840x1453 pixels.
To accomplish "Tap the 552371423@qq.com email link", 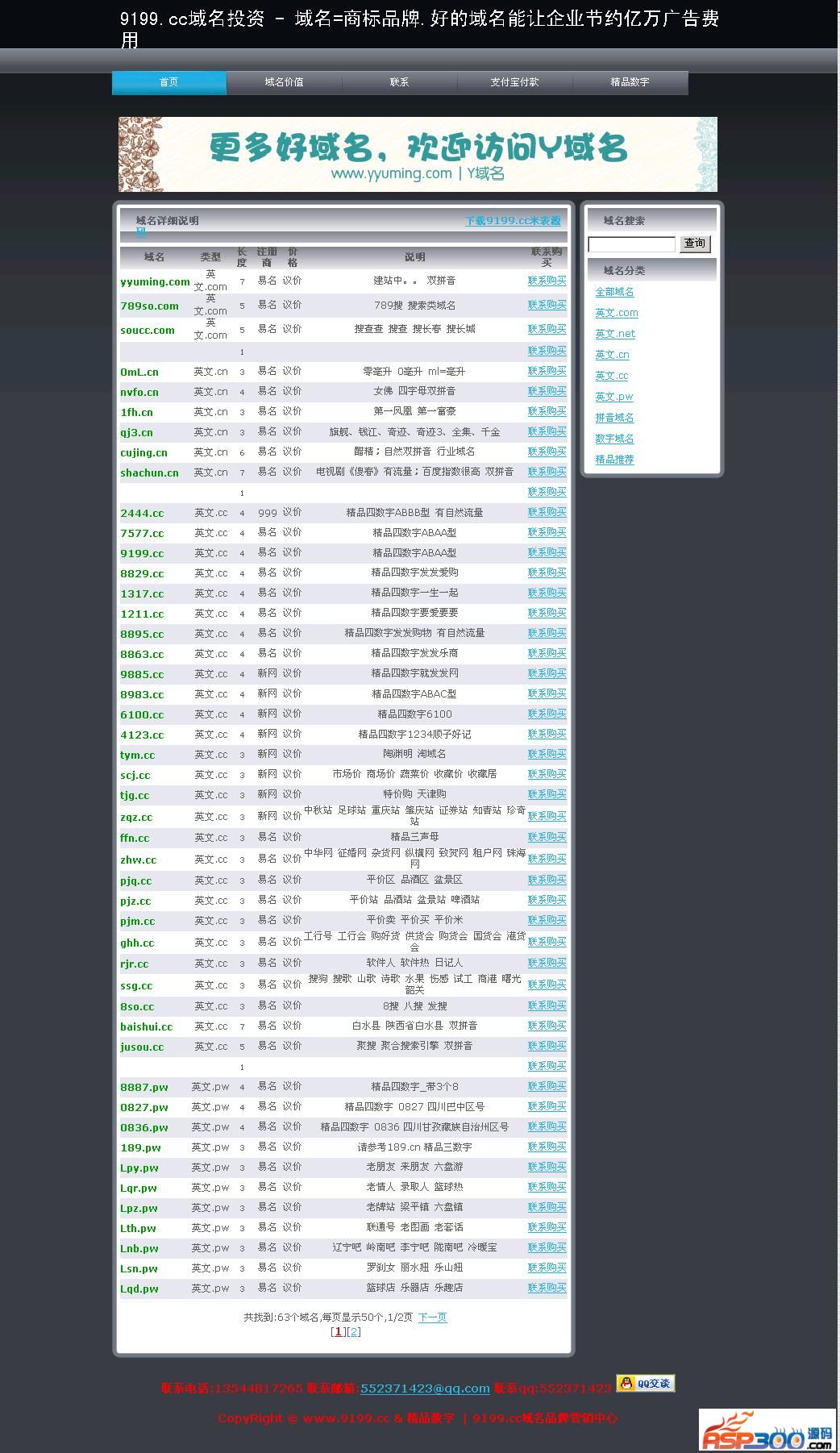I will tap(425, 1388).
